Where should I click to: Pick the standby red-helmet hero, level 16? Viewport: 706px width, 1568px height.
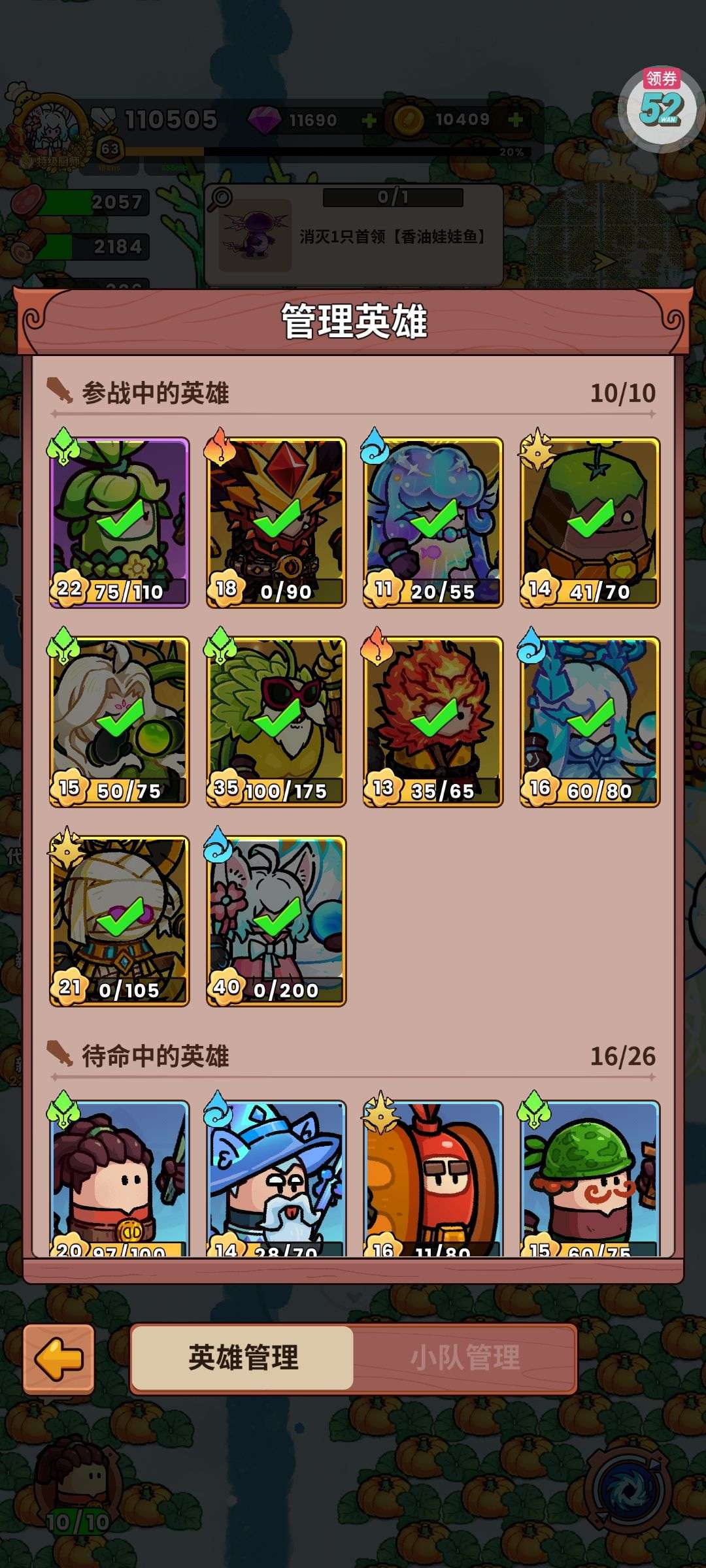[x=433, y=1177]
